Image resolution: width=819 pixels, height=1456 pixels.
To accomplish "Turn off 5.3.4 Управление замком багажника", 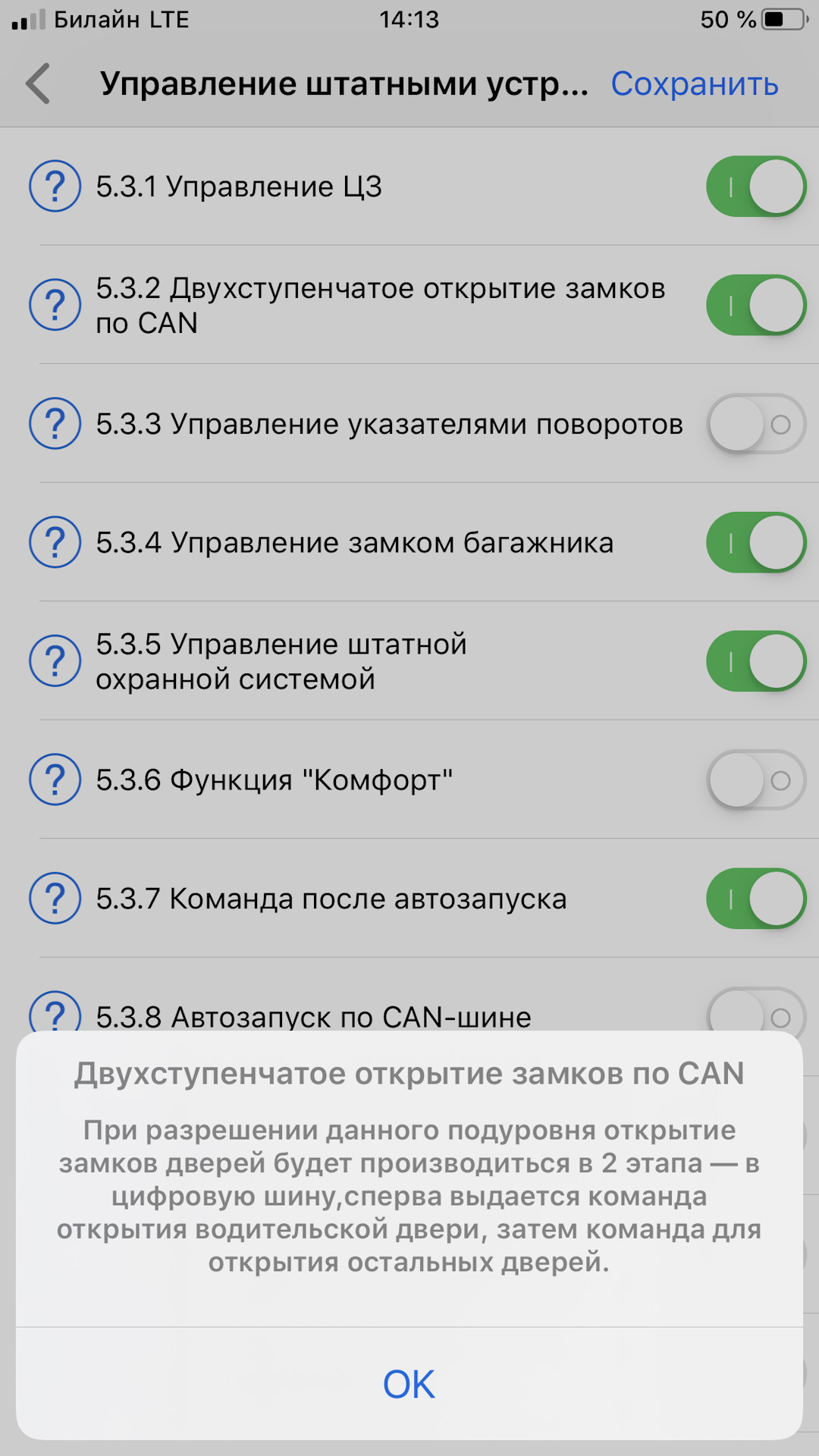I will (755, 542).
